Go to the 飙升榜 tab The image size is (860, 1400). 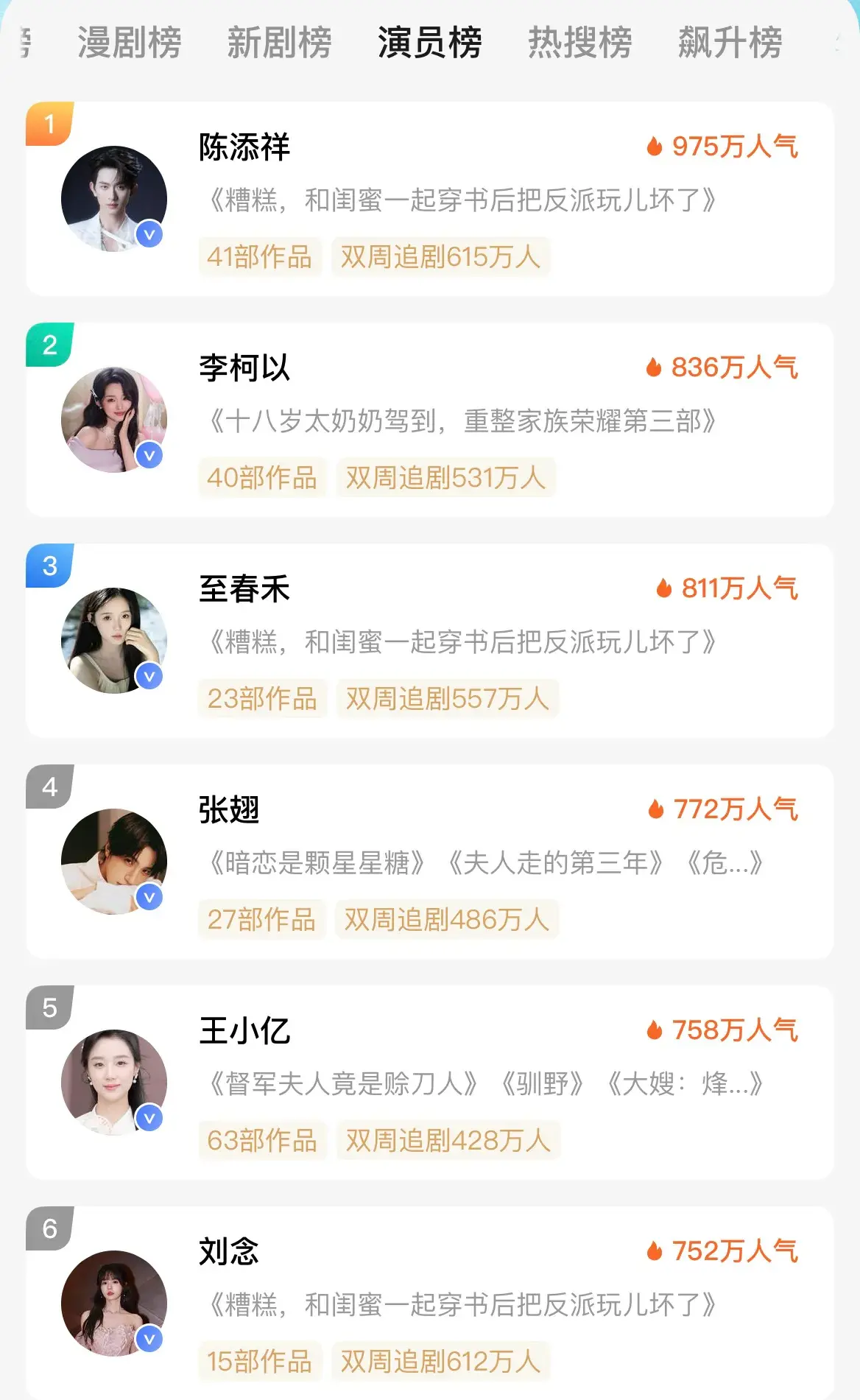[730, 42]
